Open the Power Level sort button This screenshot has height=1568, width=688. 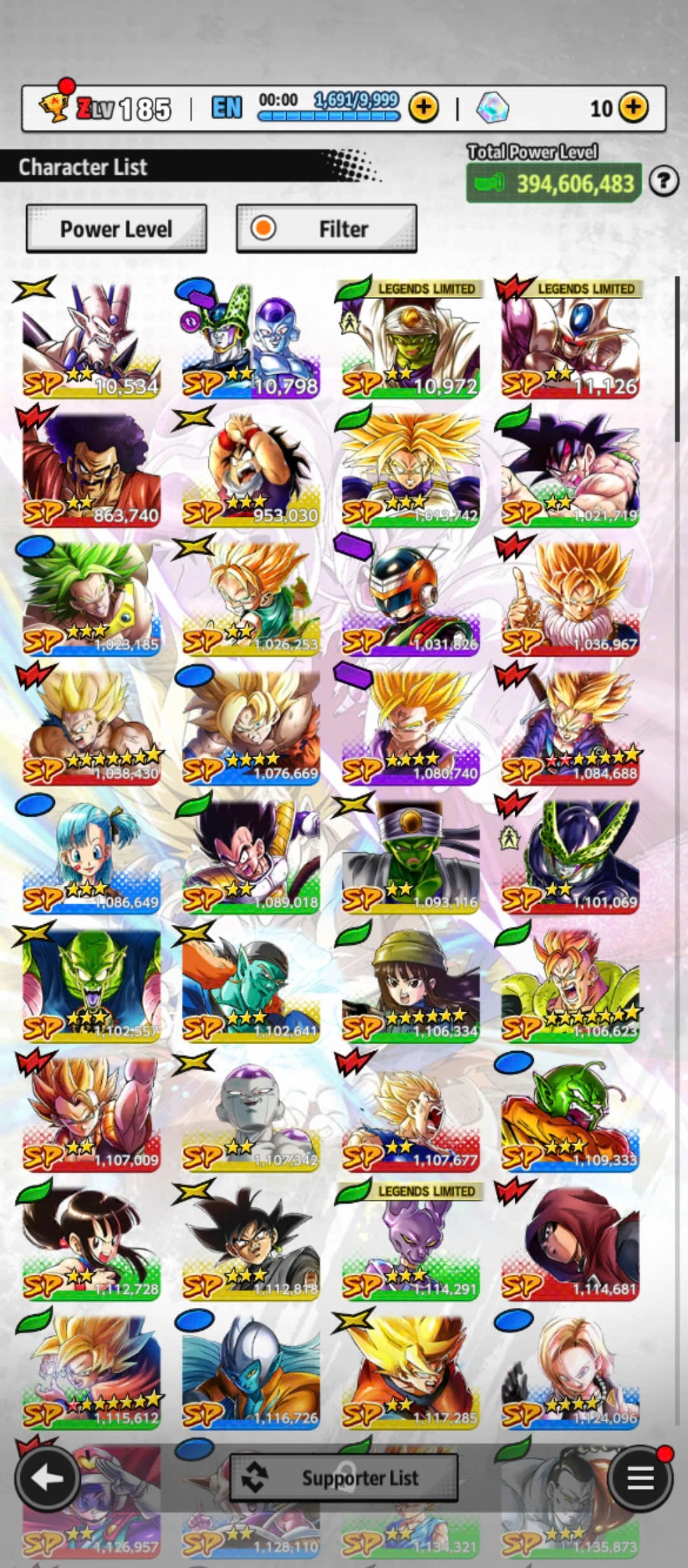pos(116,229)
